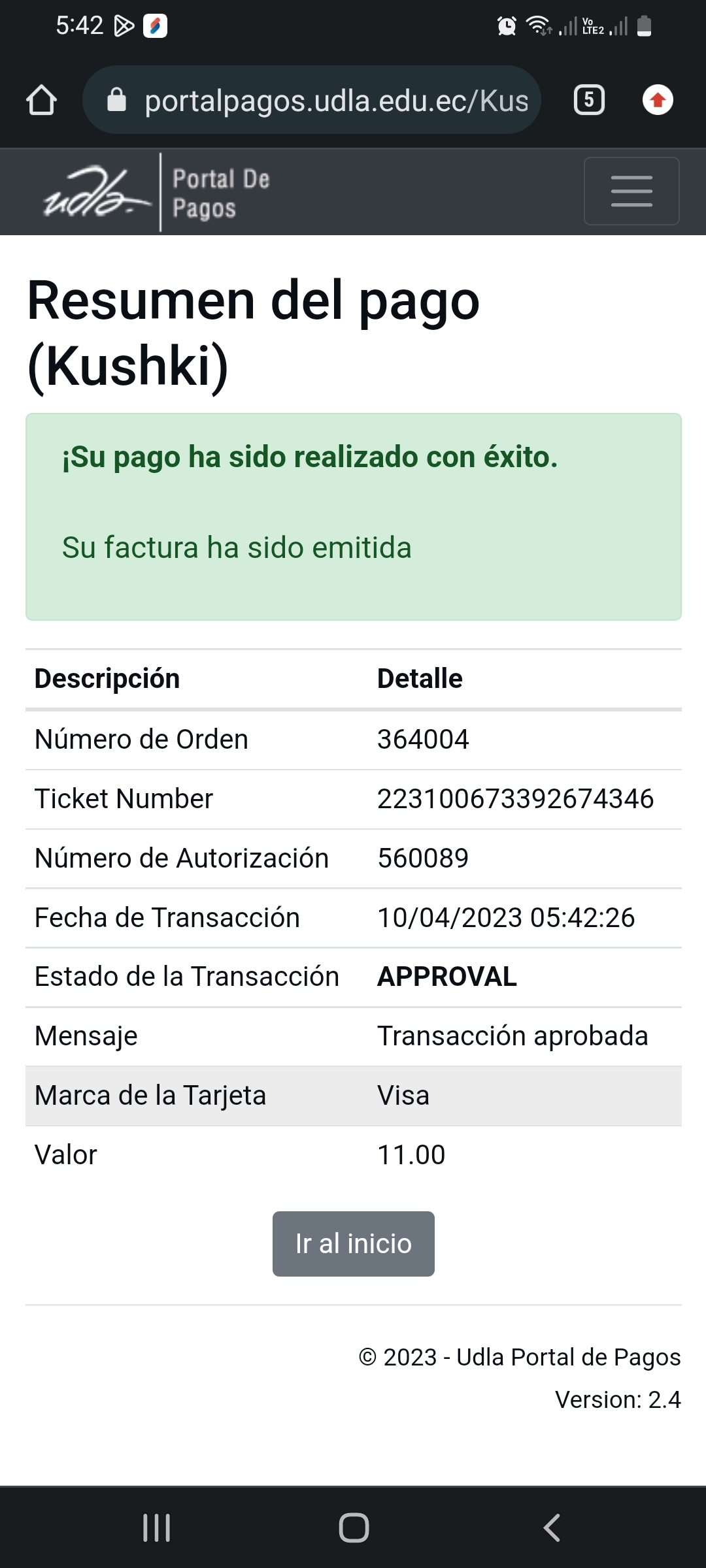Open the Udla Portal De Pagos logo link
This screenshot has height=1568, width=706.
[x=157, y=193]
